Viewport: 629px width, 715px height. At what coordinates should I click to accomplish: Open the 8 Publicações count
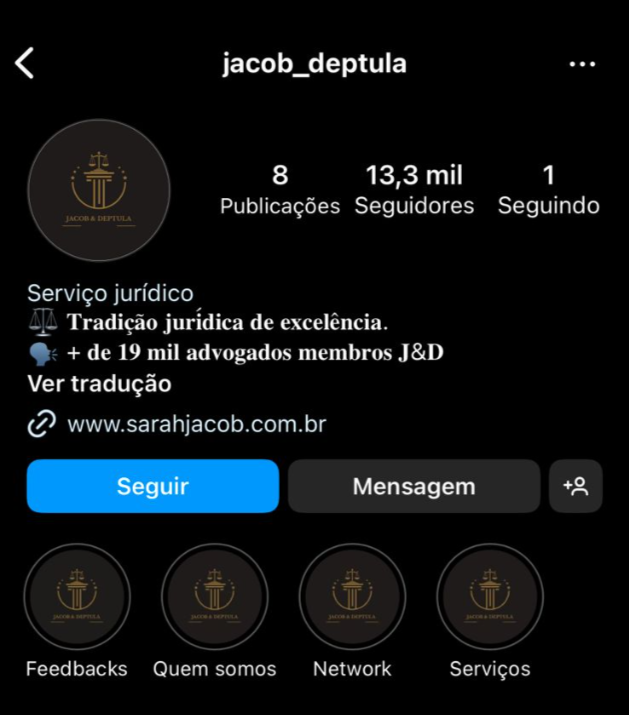[280, 190]
